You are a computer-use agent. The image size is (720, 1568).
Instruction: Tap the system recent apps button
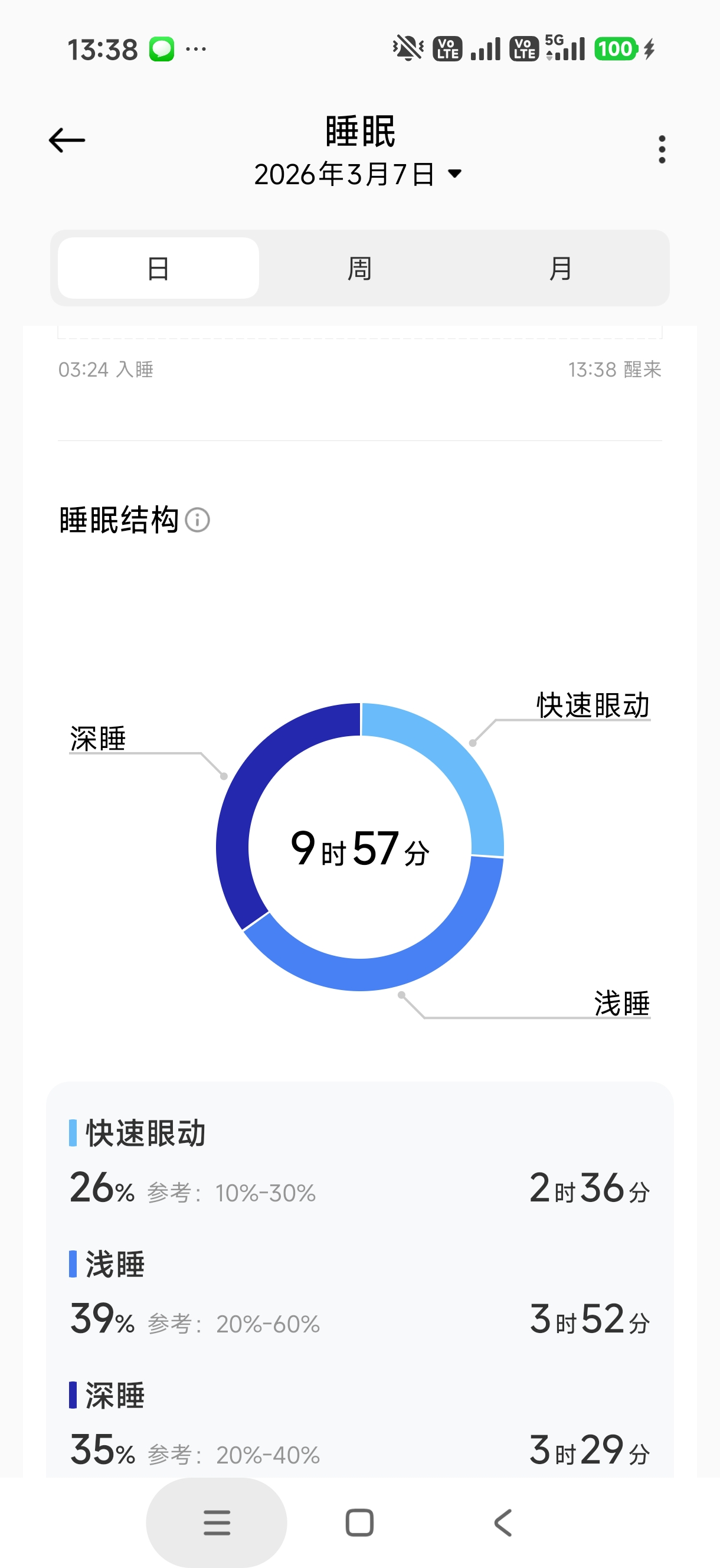click(x=217, y=1523)
